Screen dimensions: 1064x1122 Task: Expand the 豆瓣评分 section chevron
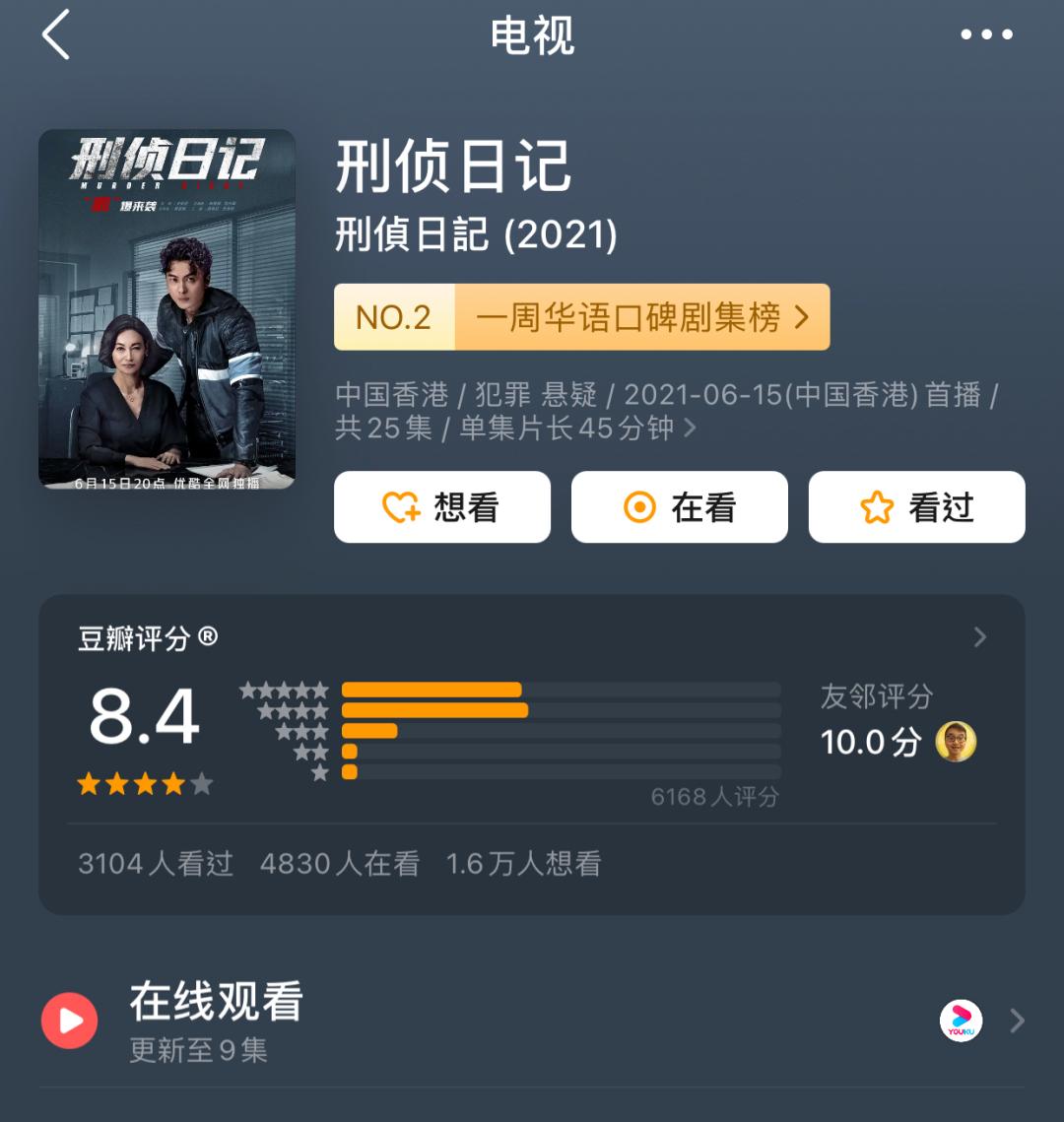pyautogui.click(x=980, y=638)
